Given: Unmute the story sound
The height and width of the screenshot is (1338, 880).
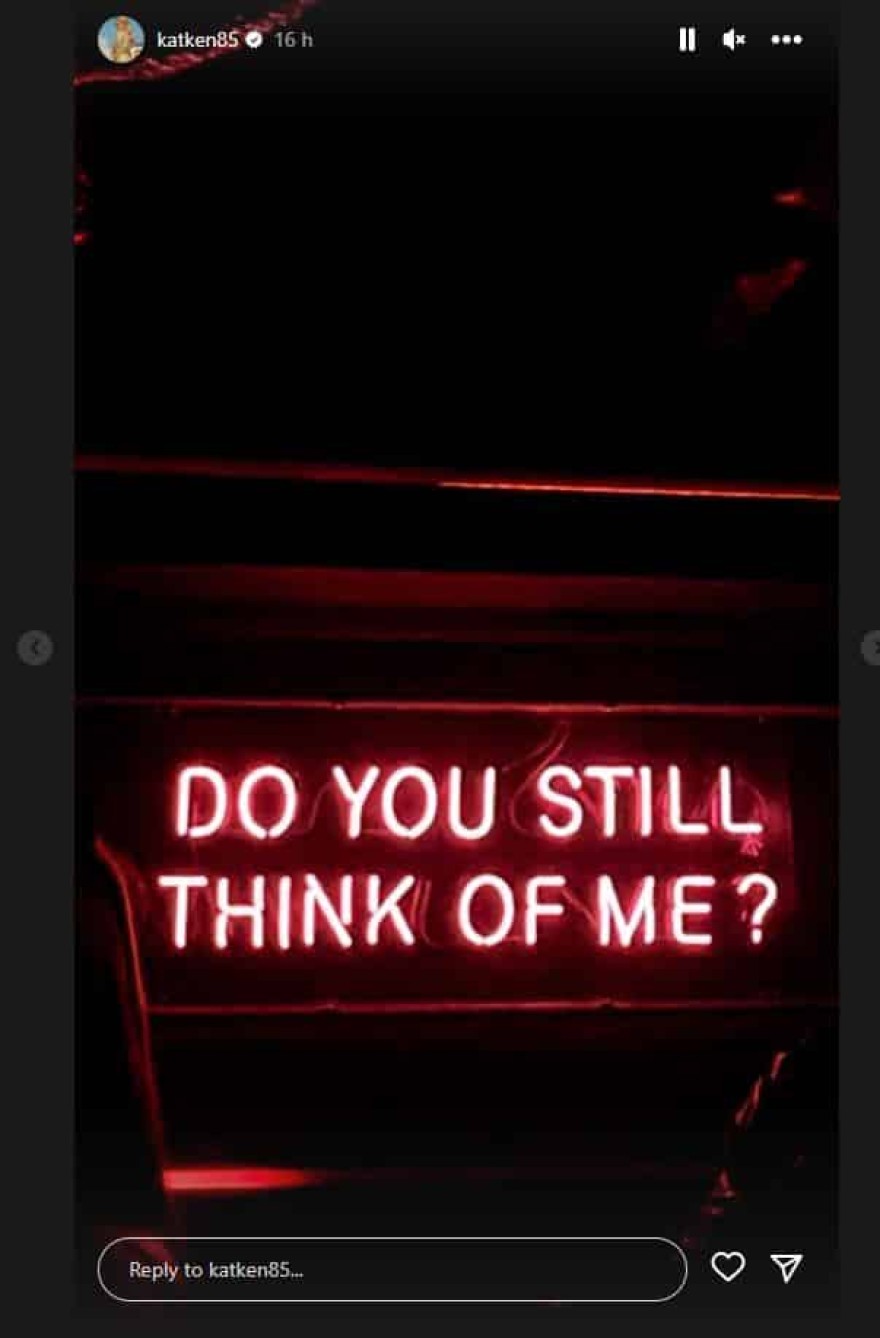Looking at the screenshot, I should 734,40.
